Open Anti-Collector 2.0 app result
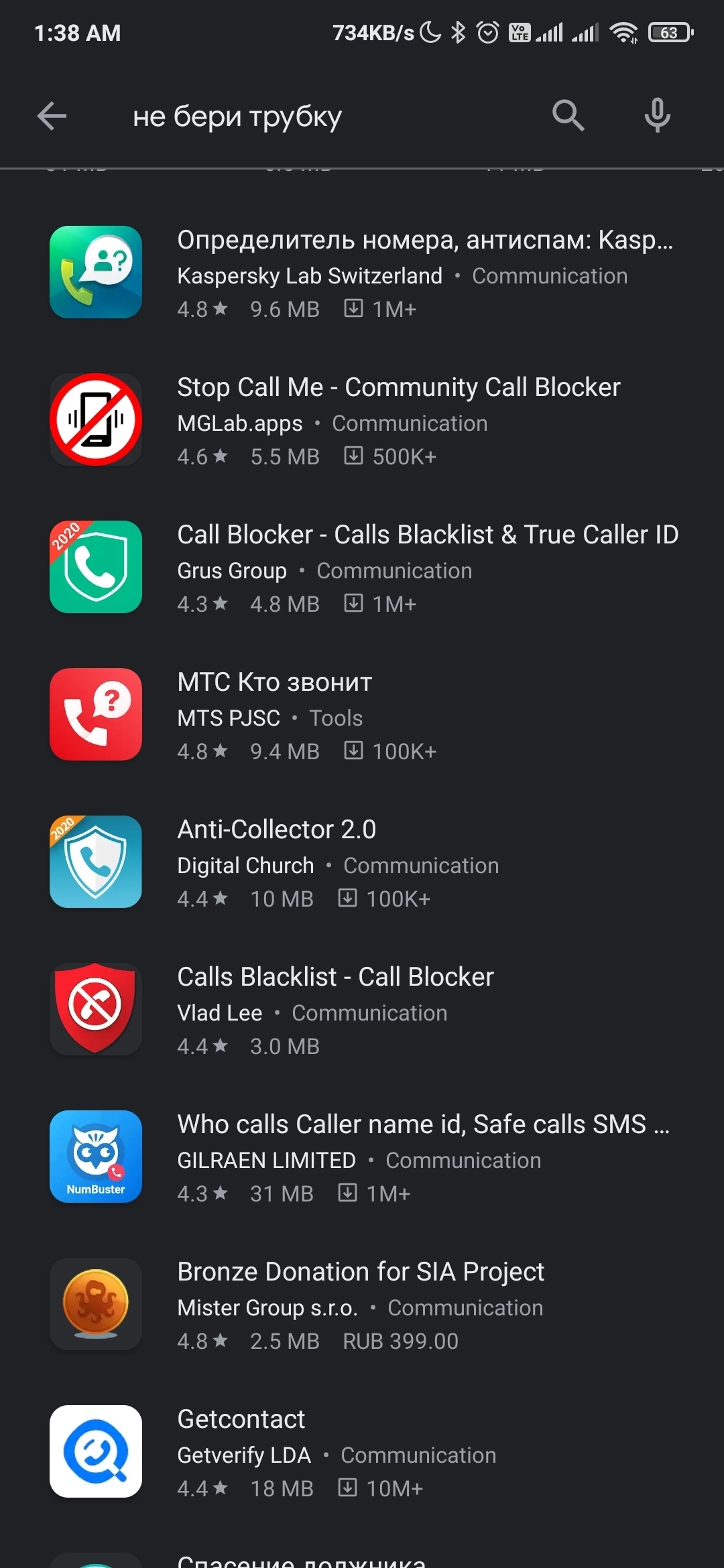Image resolution: width=724 pixels, height=1568 pixels. click(x=362, y=862)
